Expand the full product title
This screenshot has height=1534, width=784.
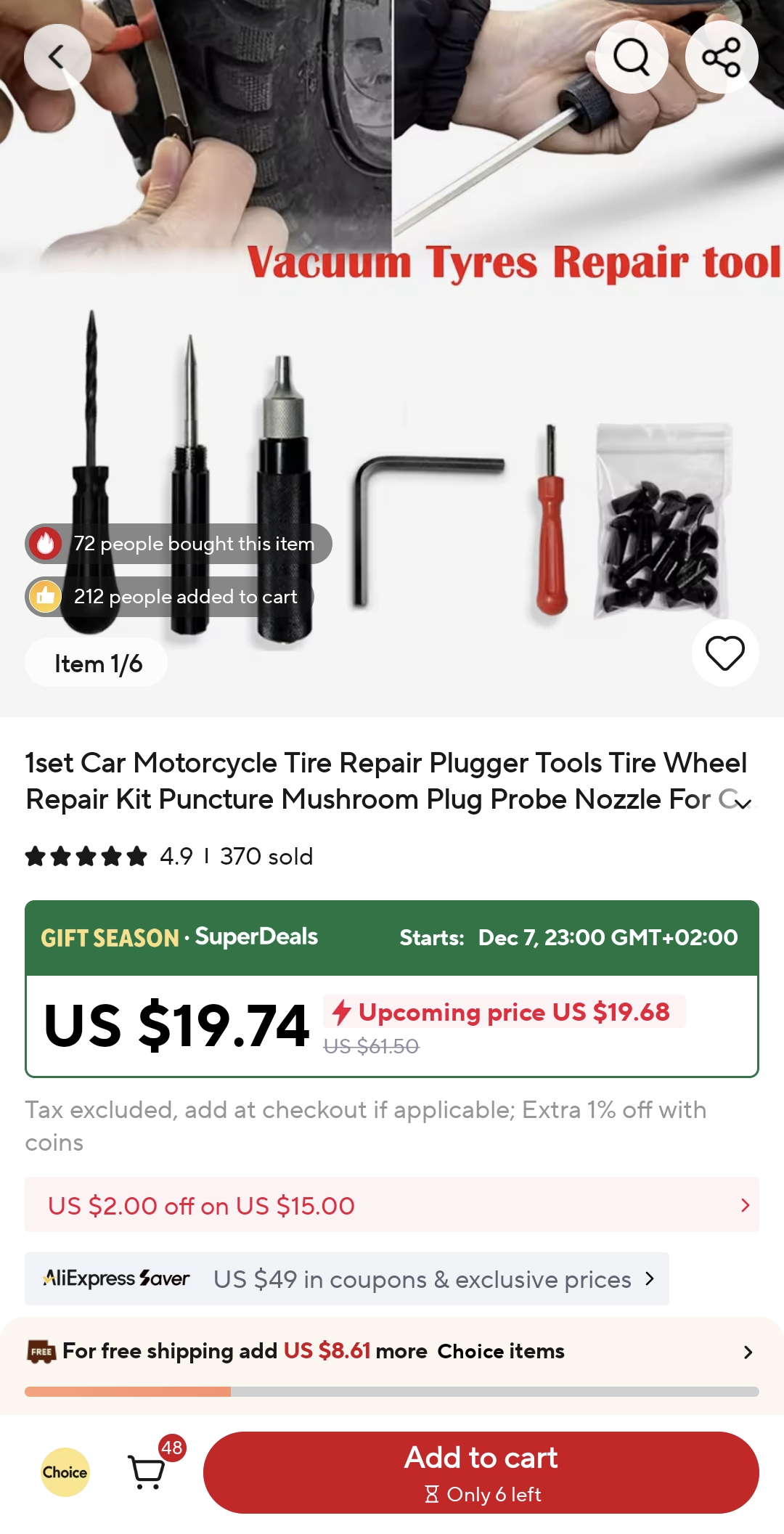tap(743, 801)
